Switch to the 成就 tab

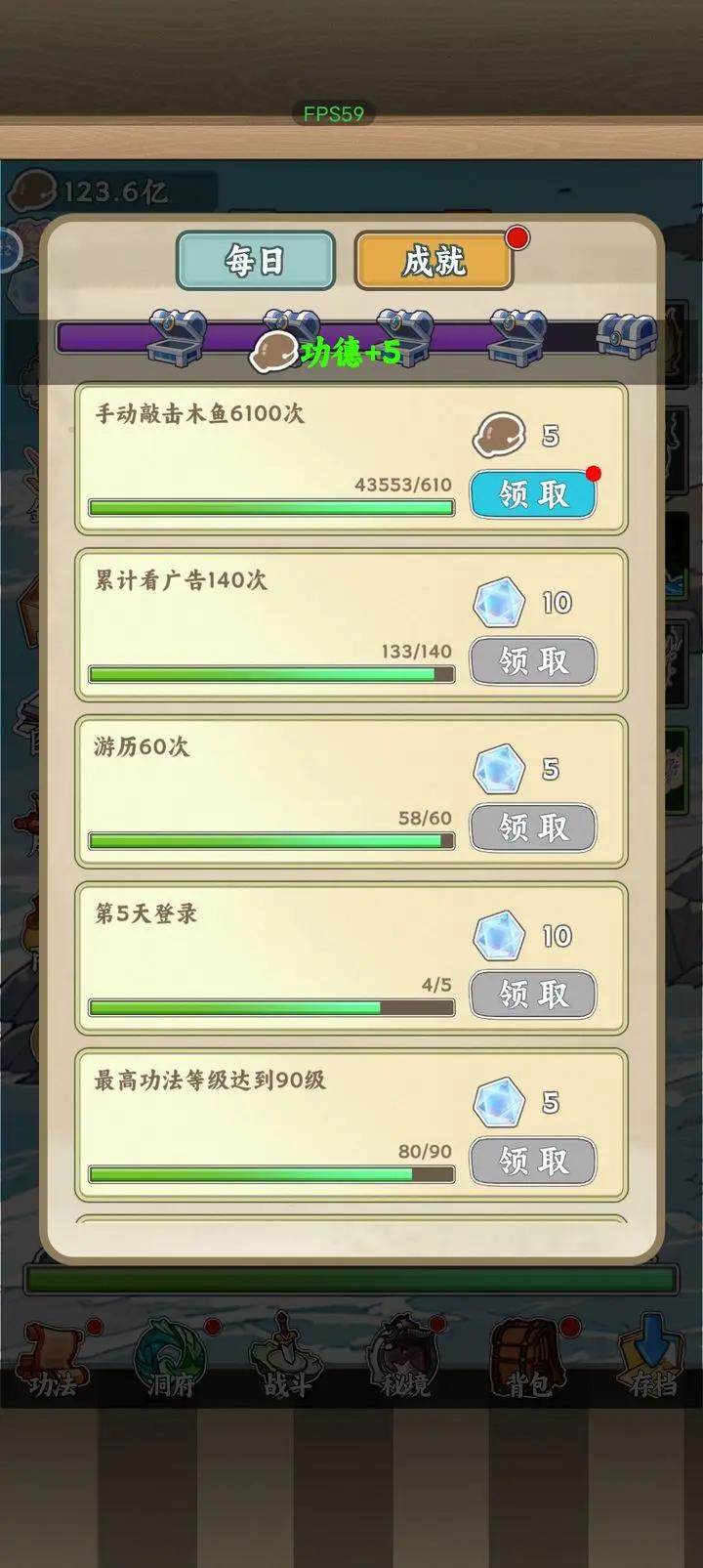[434, 261]
